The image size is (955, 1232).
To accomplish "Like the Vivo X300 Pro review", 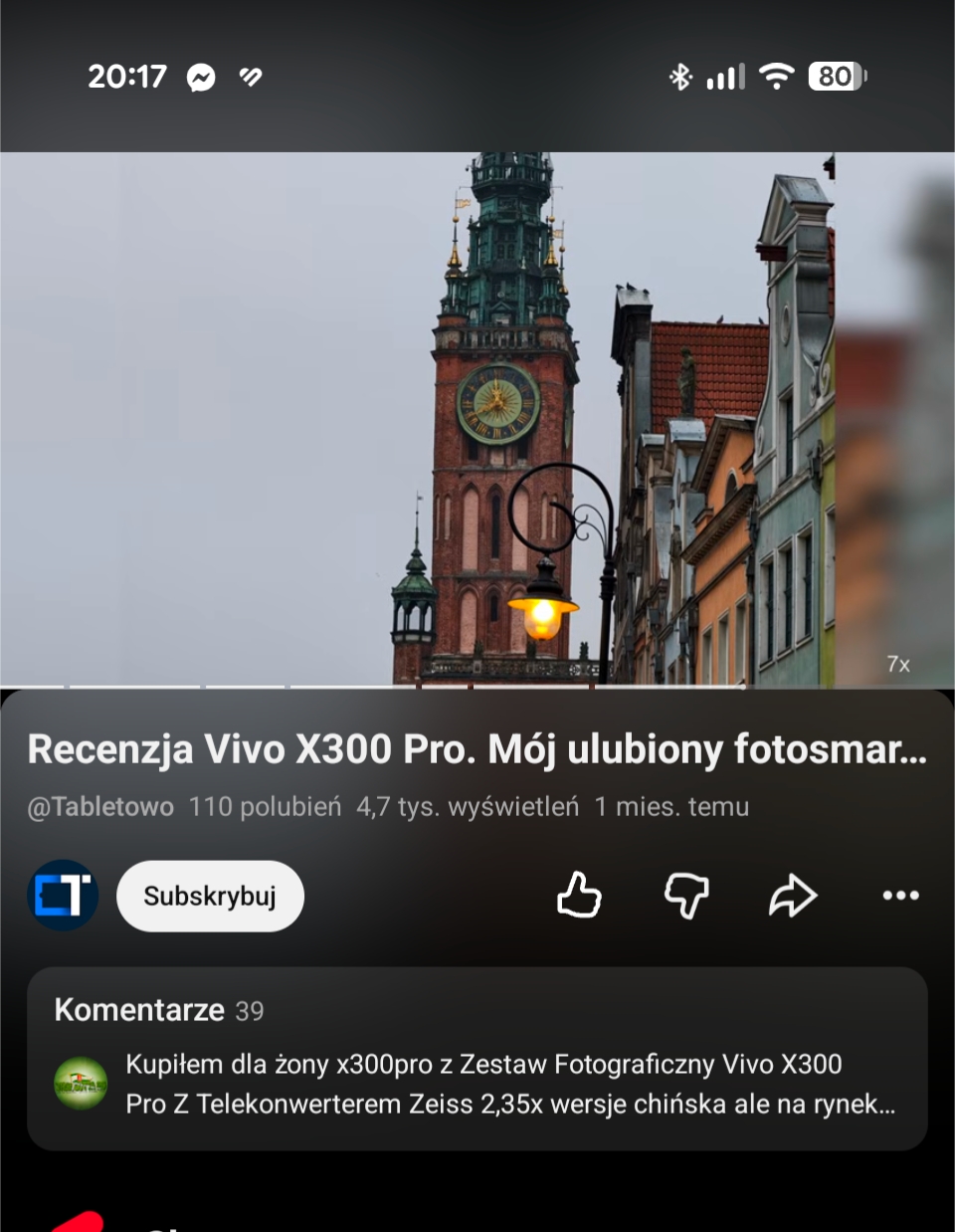I will click(x=579, y=895).
